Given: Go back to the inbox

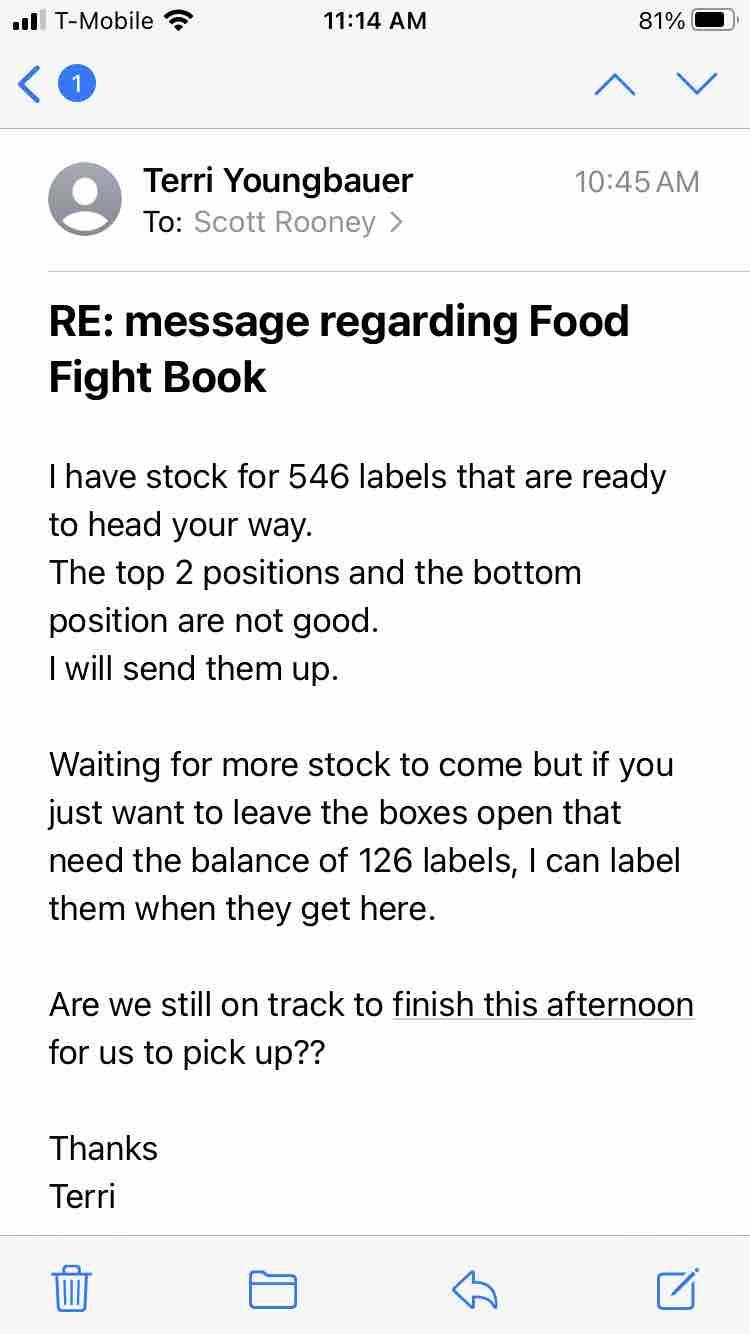Looking at the screenshot, I should pyautogui.click(x=32, y=84).
